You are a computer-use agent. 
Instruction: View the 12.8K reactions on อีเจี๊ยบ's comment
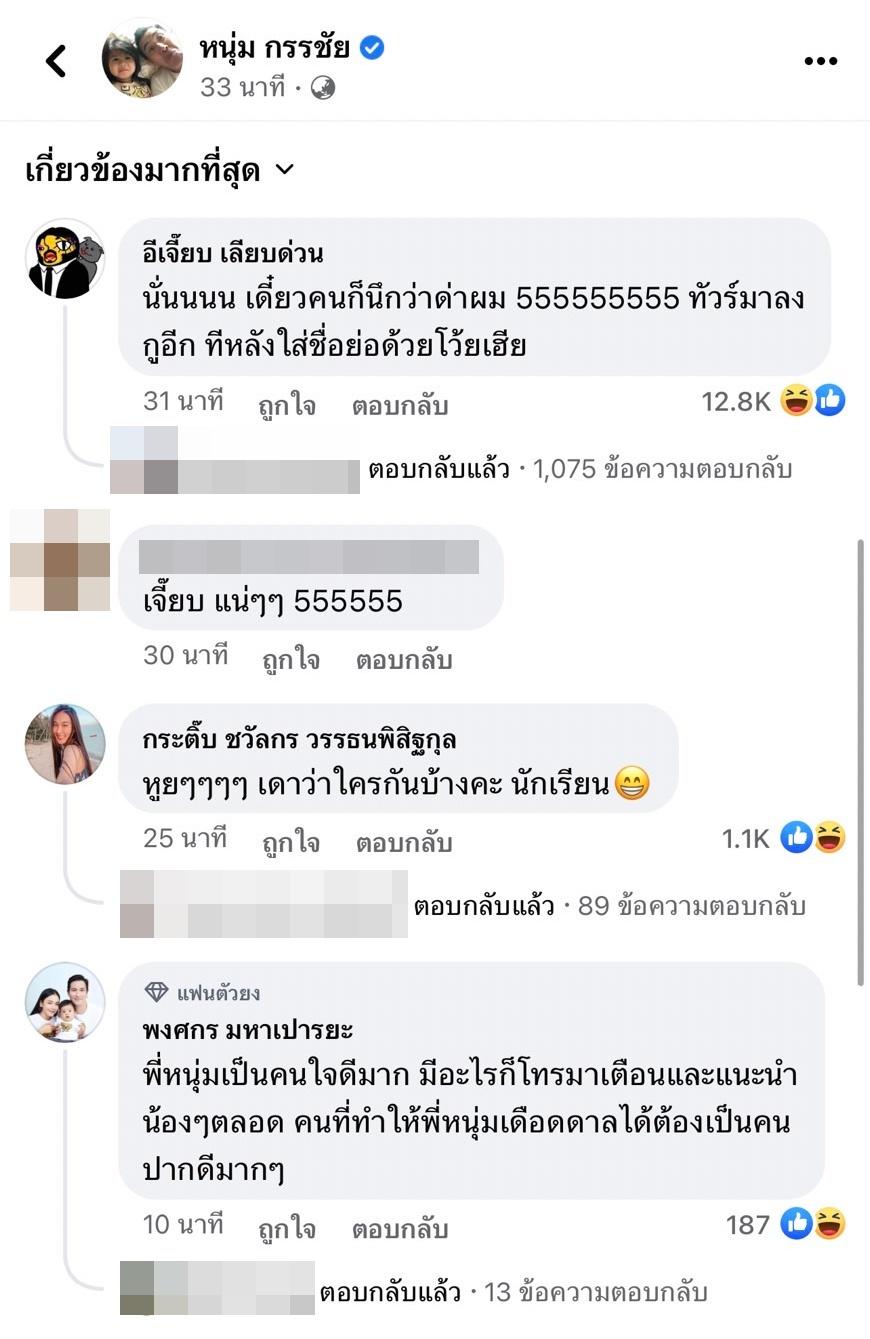coord(772,402)
